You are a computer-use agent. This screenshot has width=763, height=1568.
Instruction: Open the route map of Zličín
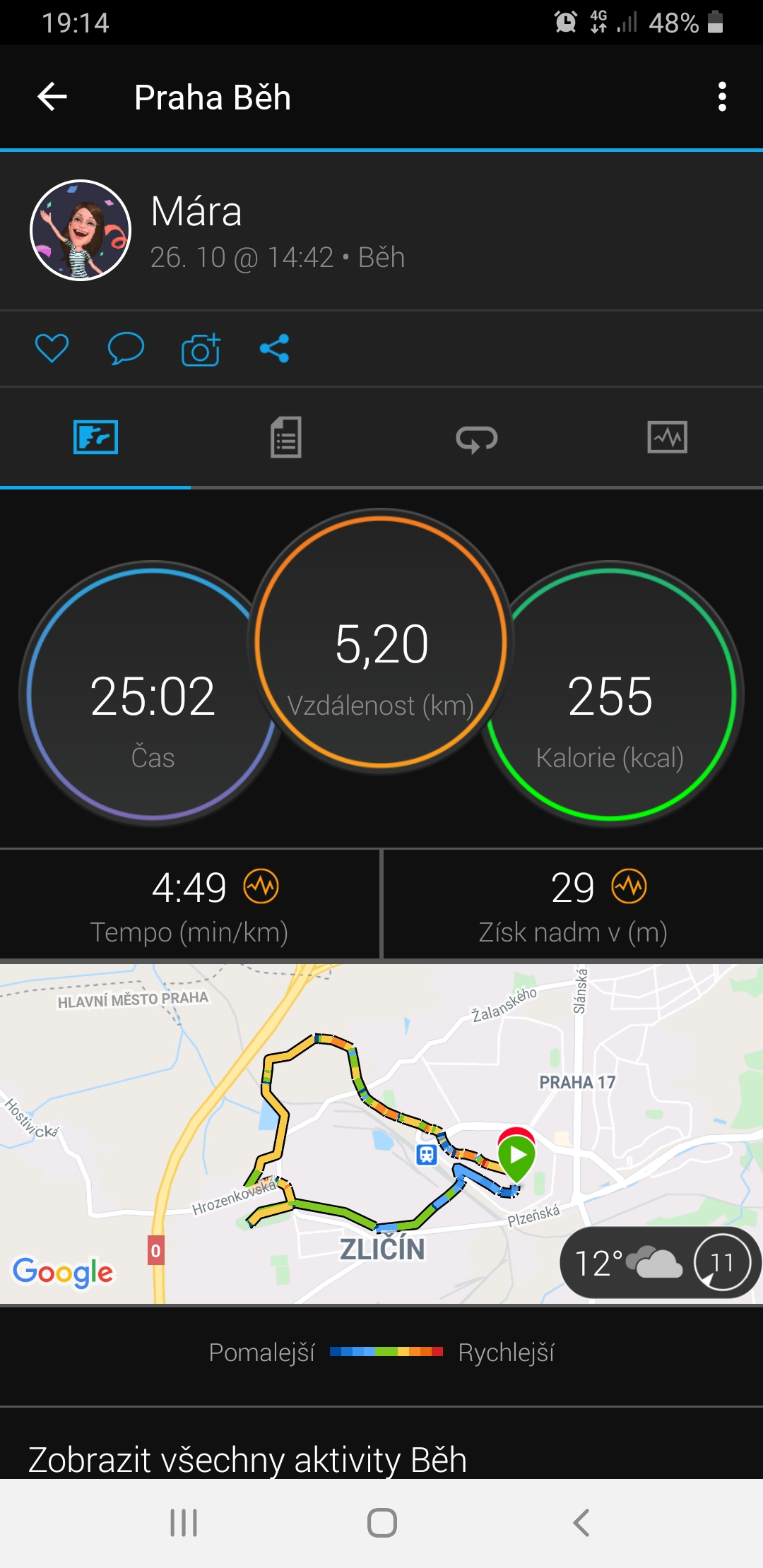(381, 1133)
